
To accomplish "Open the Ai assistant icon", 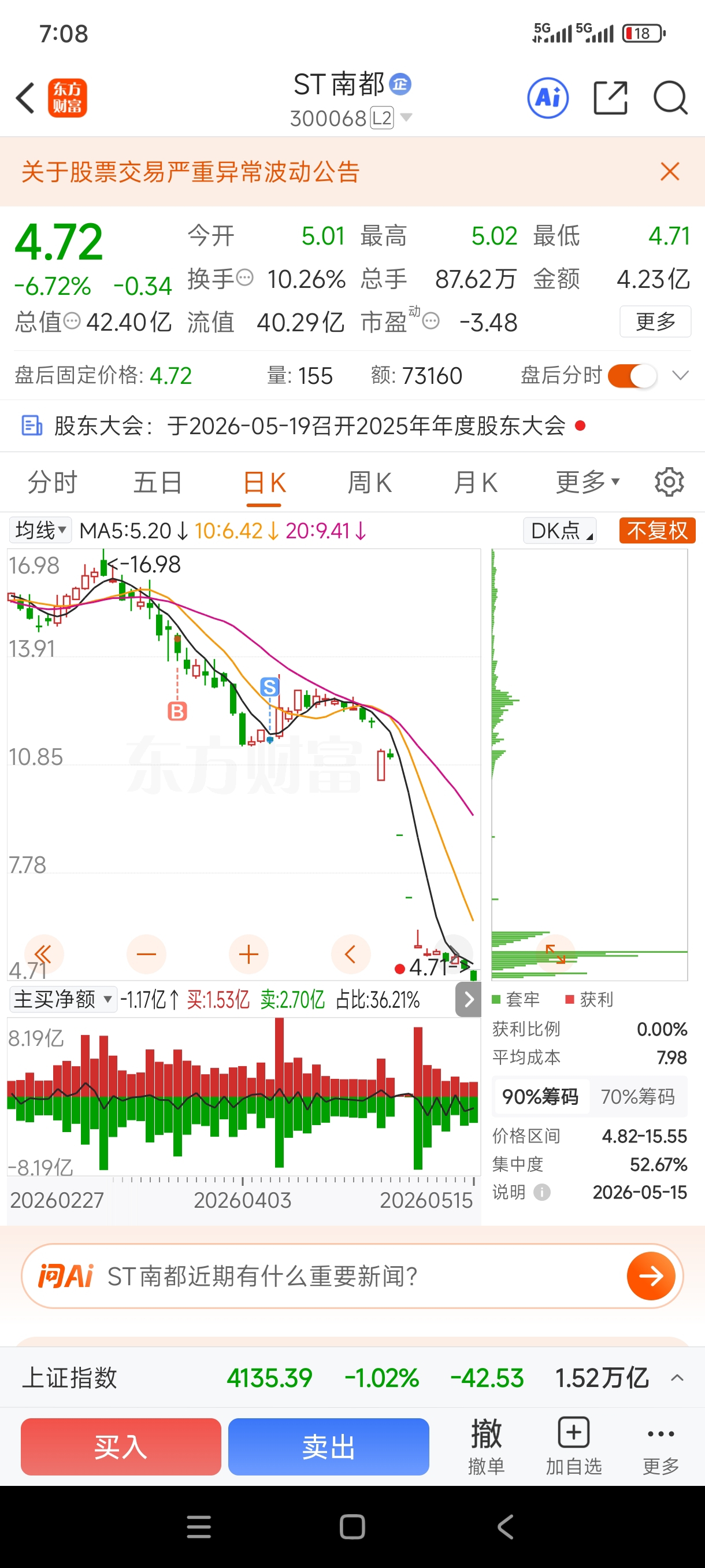I will coord(547,97).
